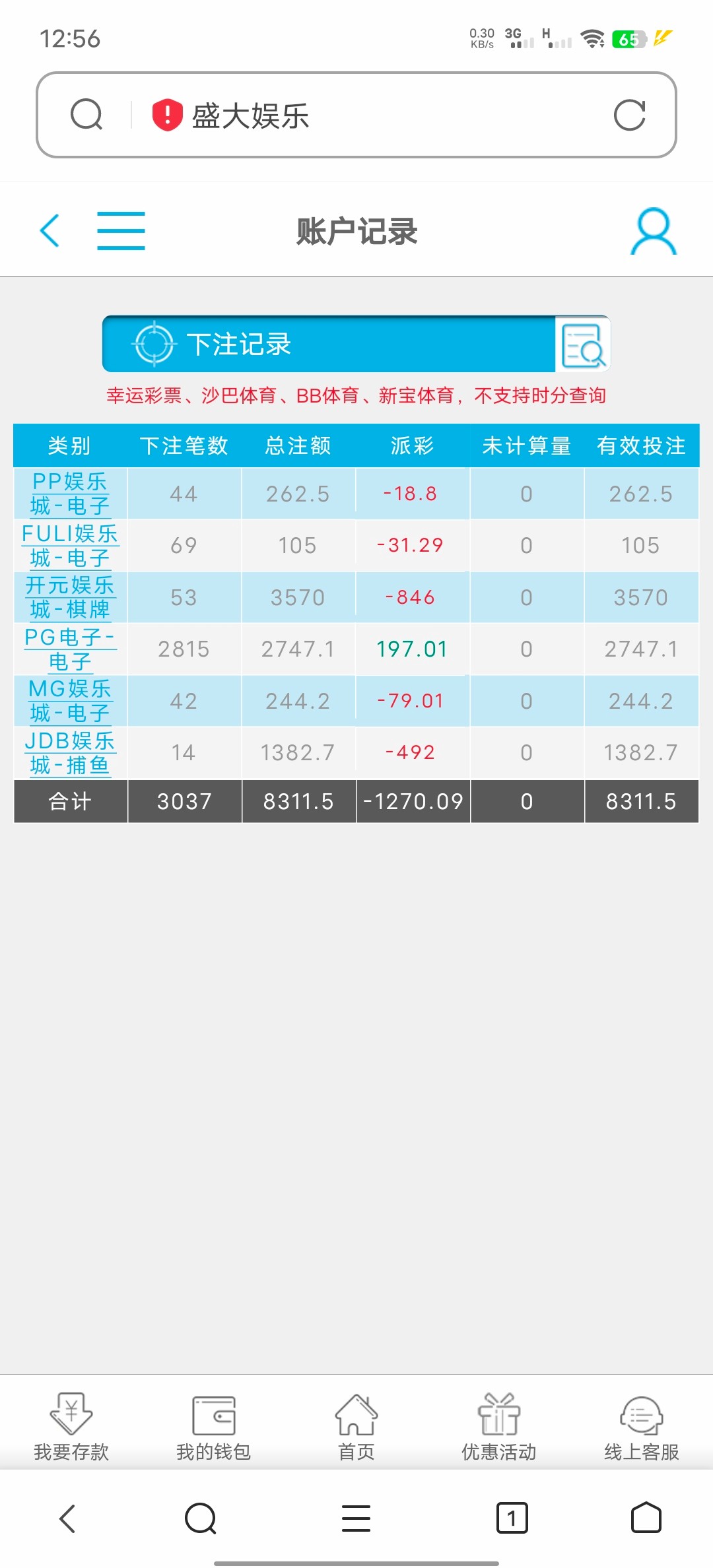Tap the shield warning icon in address bar
This screenshot has height=1568, width=713.
[166, 114]
